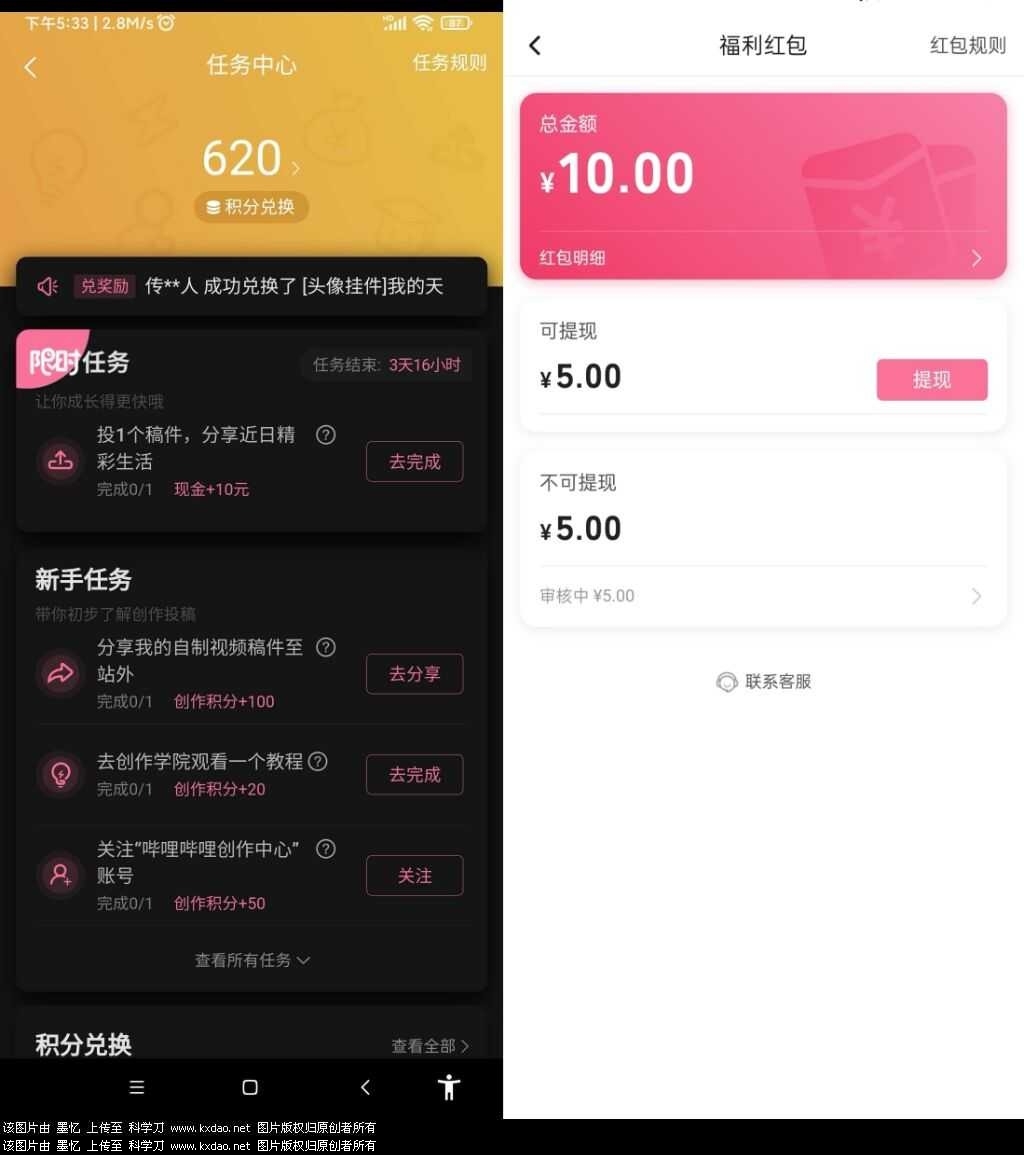
Task: Open the 审核中 ¥5.00 row
Action: tap(762, 596)
